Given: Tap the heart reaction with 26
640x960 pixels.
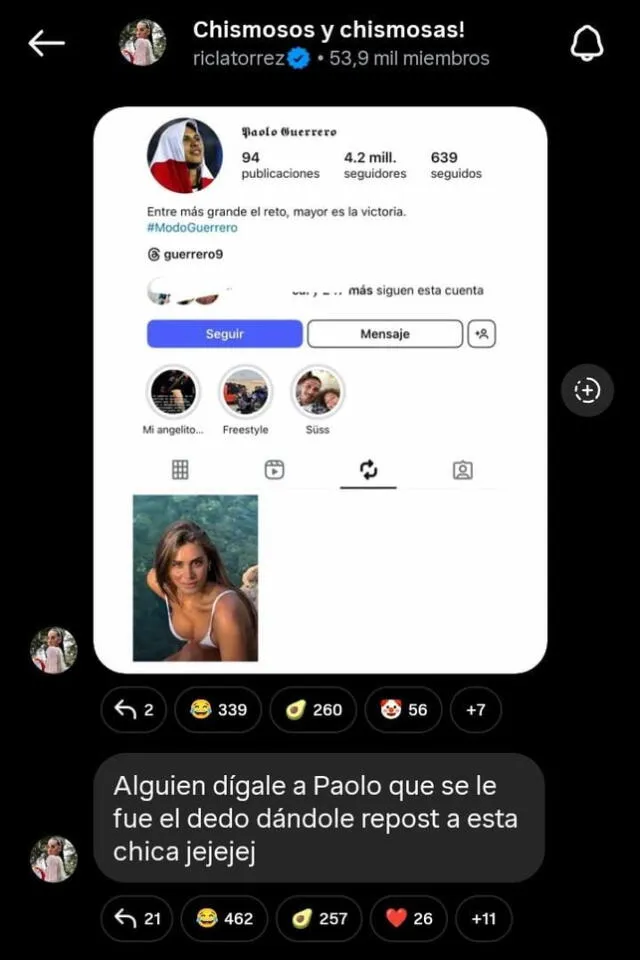Looking at the screenshot, I should click(409, 918).
